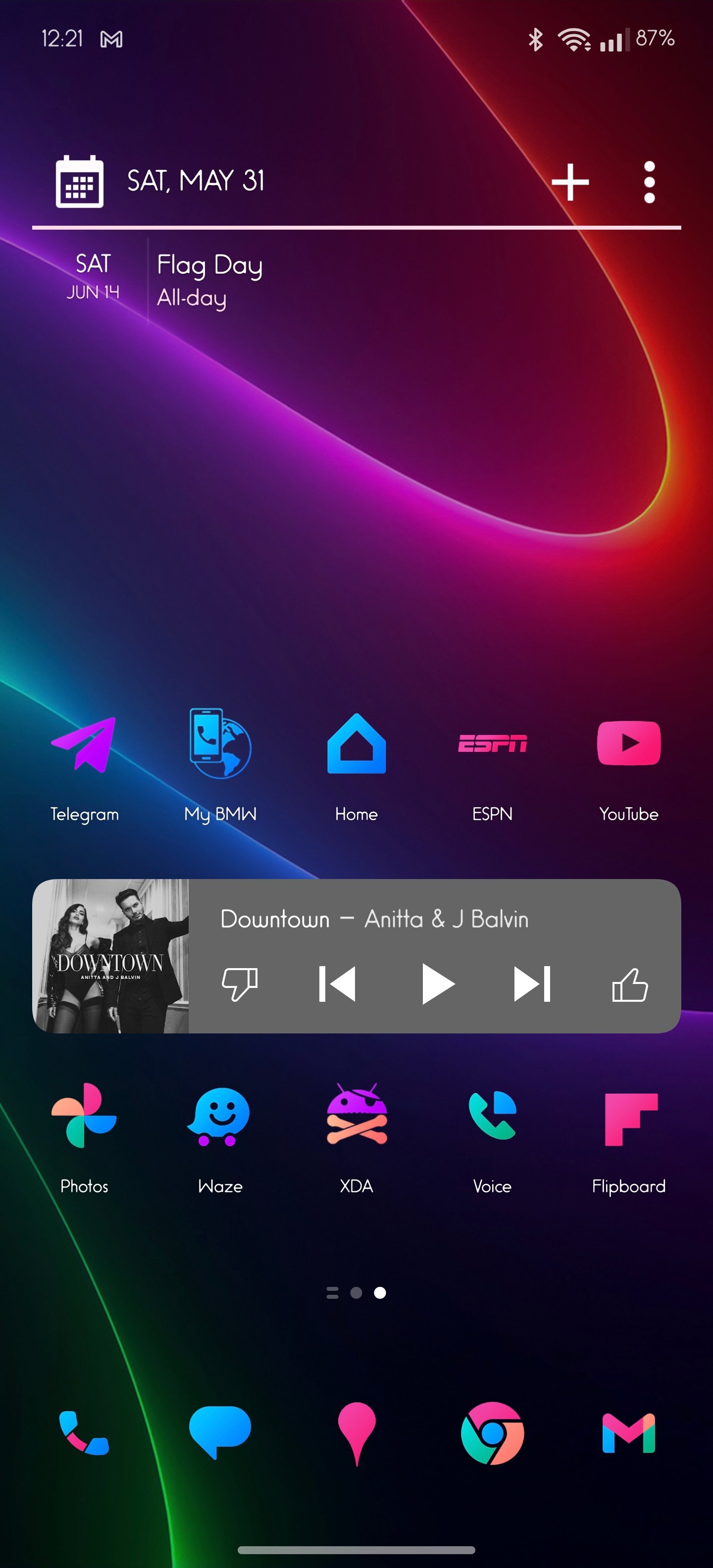This screenshot has height=1568, width=713.
Task: Skip to the next track
Action: click(x=532, y=983)
